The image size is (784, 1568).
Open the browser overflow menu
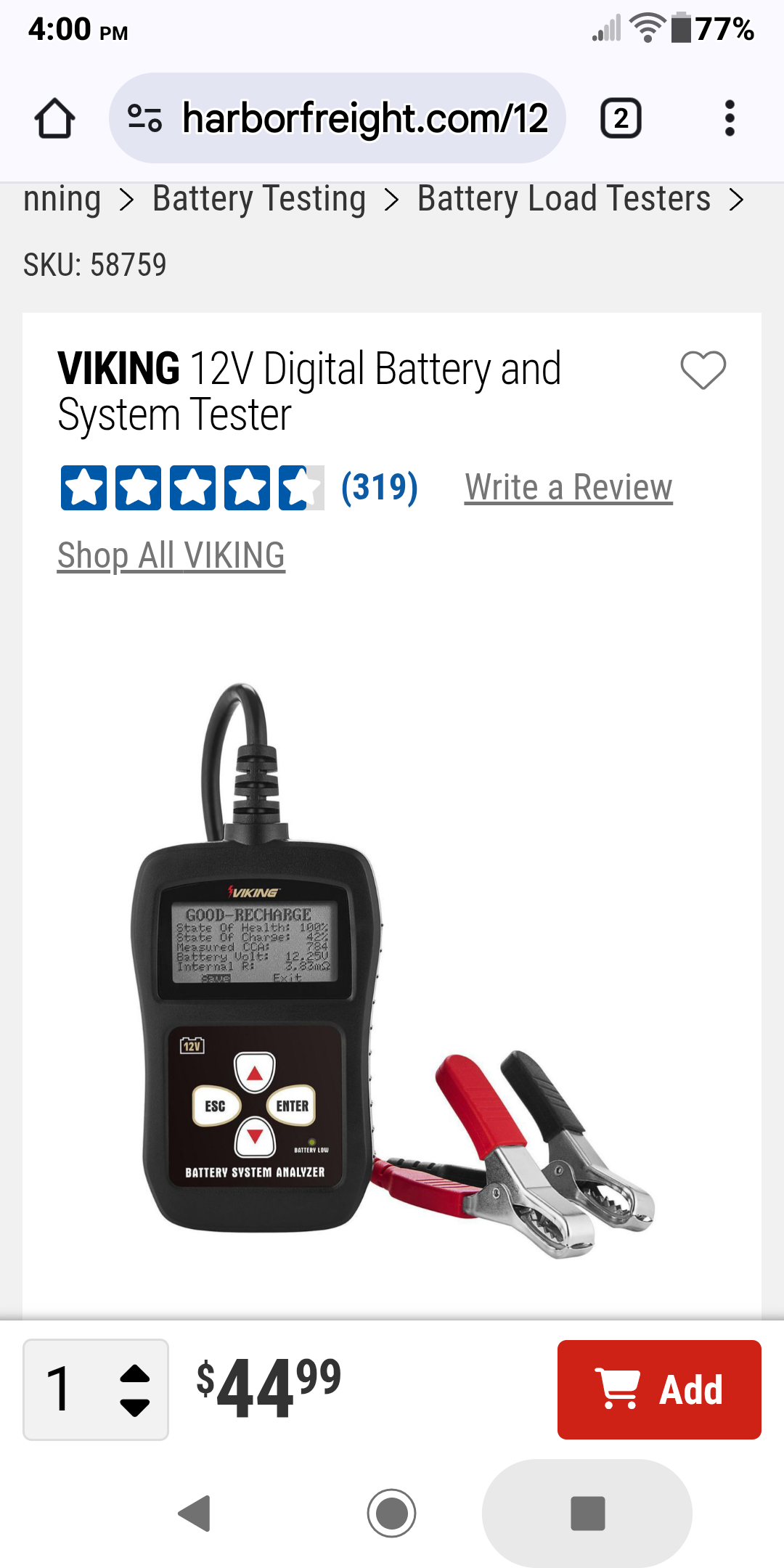(x=730, y=118)
